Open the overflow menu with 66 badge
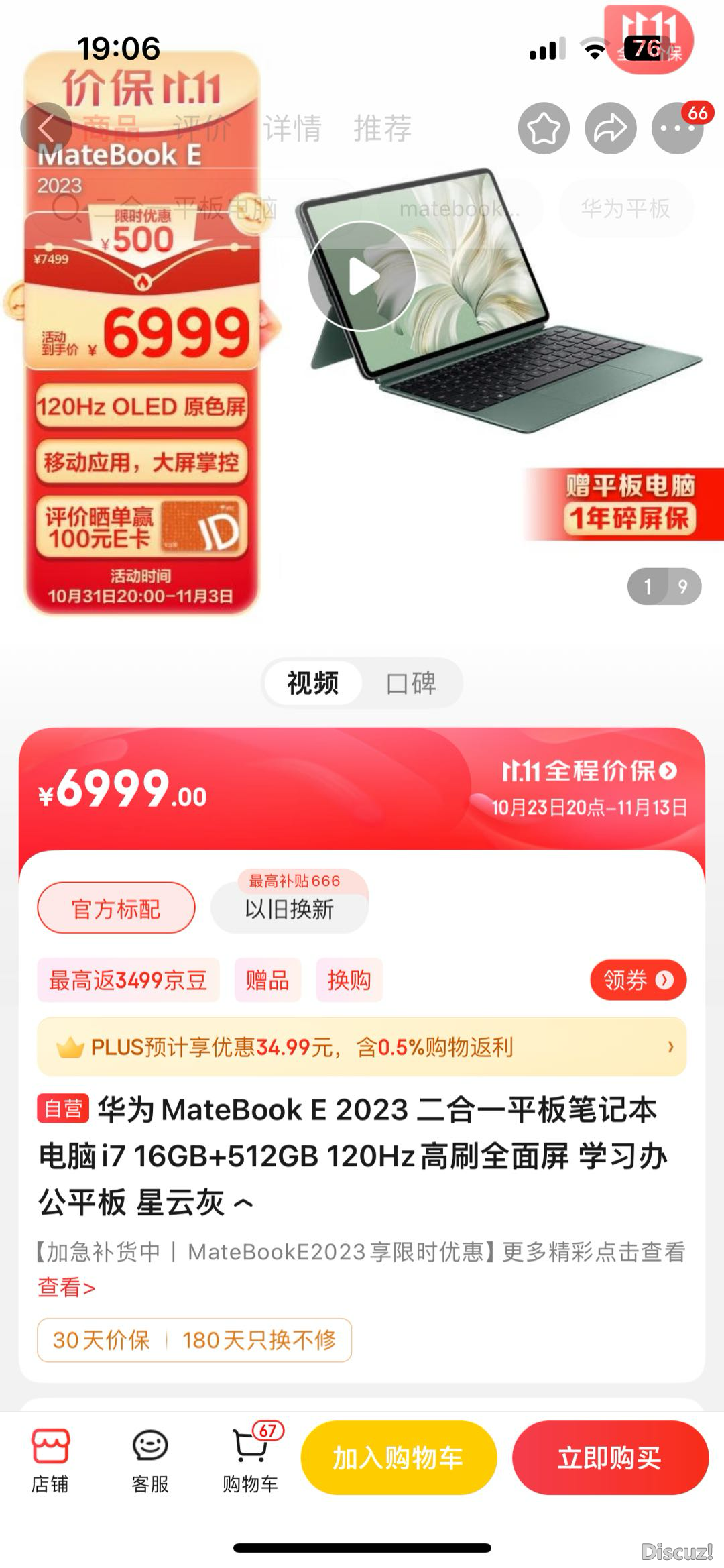Viewport: 724px width, 1568px height. [677, 128]
